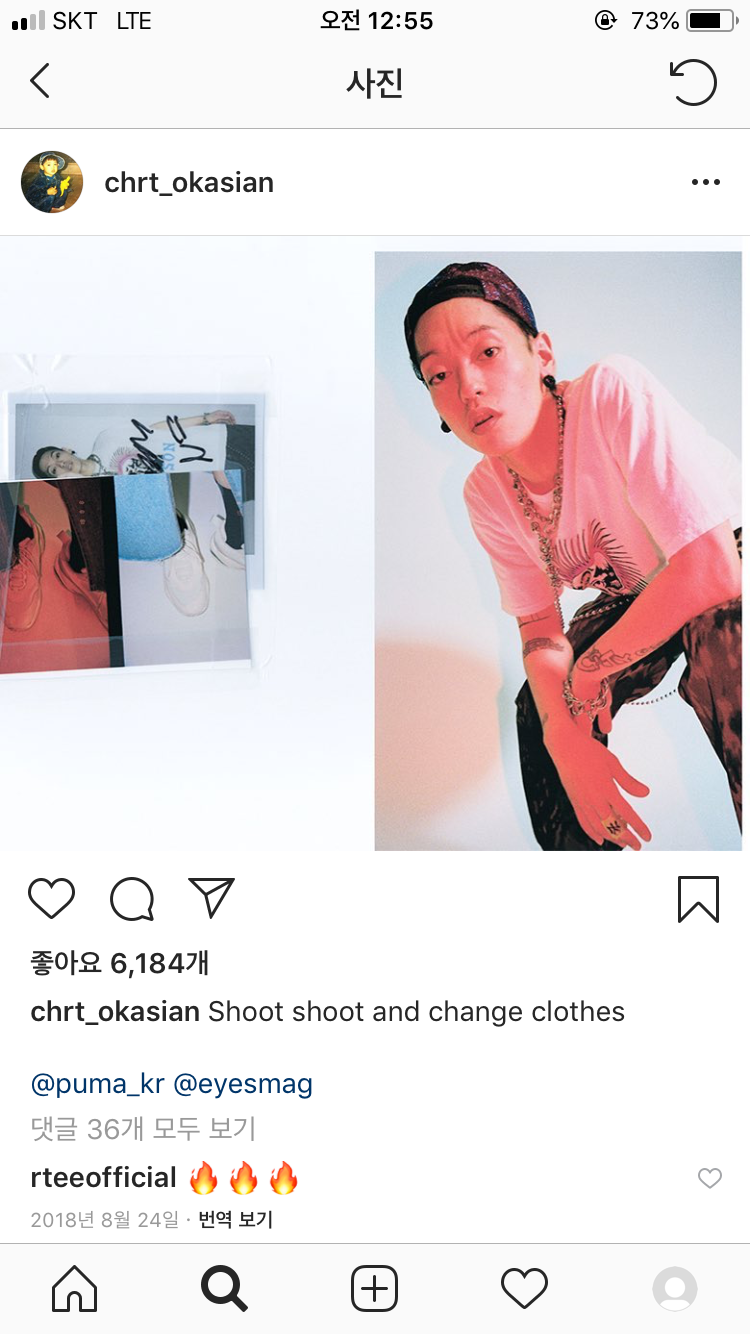Open the post photo
Screen dimensions: 750x1334
pyautogui.click(x=375, y=545)
